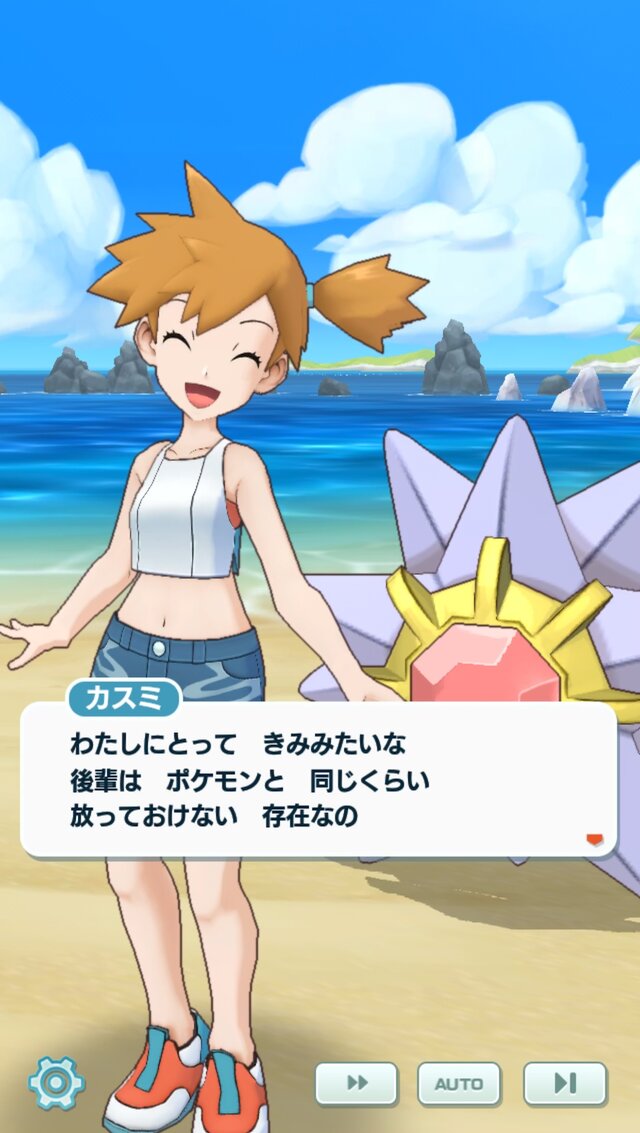
Task: Enable AUTO dialogue advance
Action: coord(459,1083)
